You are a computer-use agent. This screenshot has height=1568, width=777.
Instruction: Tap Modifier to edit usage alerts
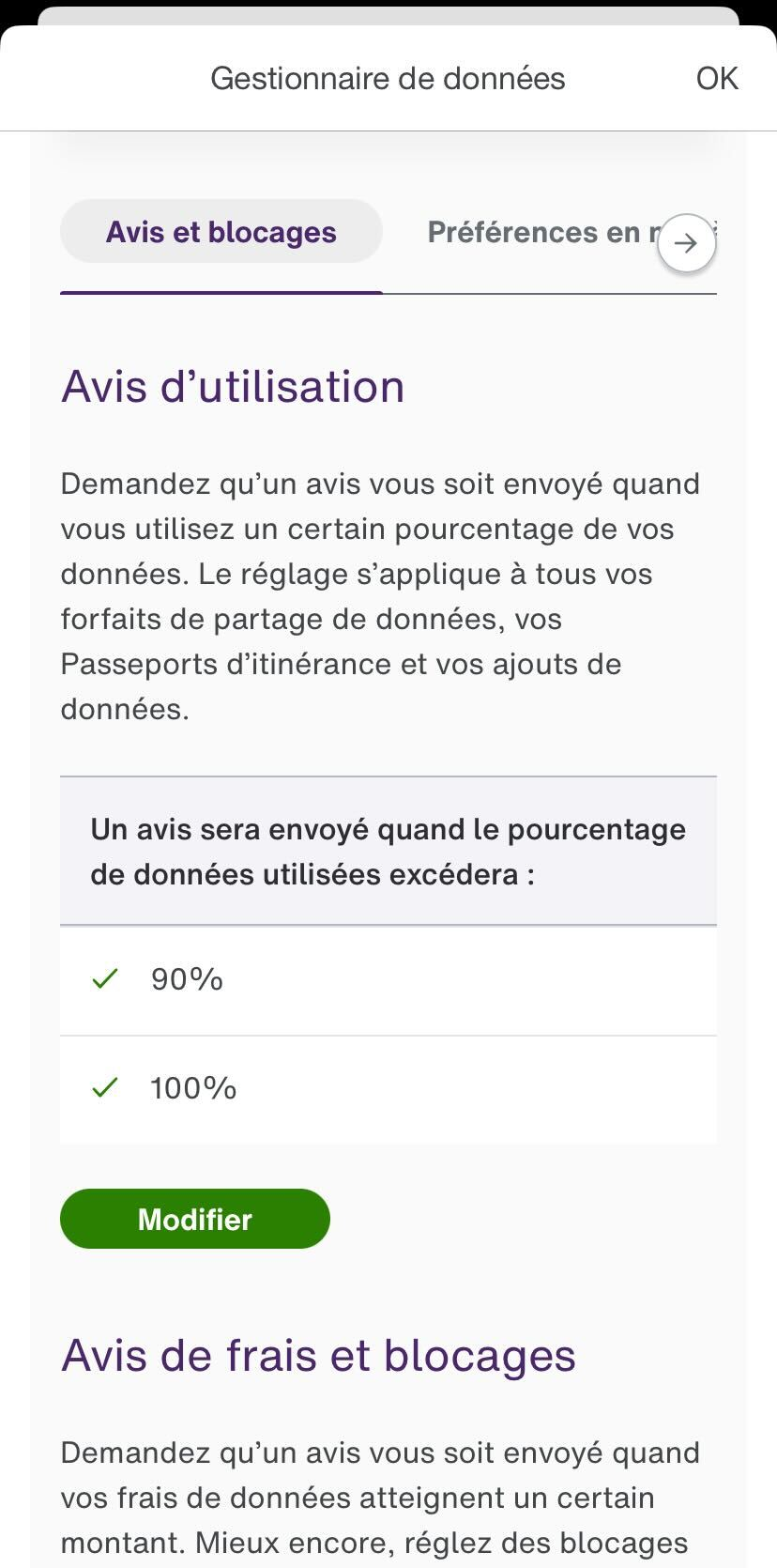point(195,1219)
